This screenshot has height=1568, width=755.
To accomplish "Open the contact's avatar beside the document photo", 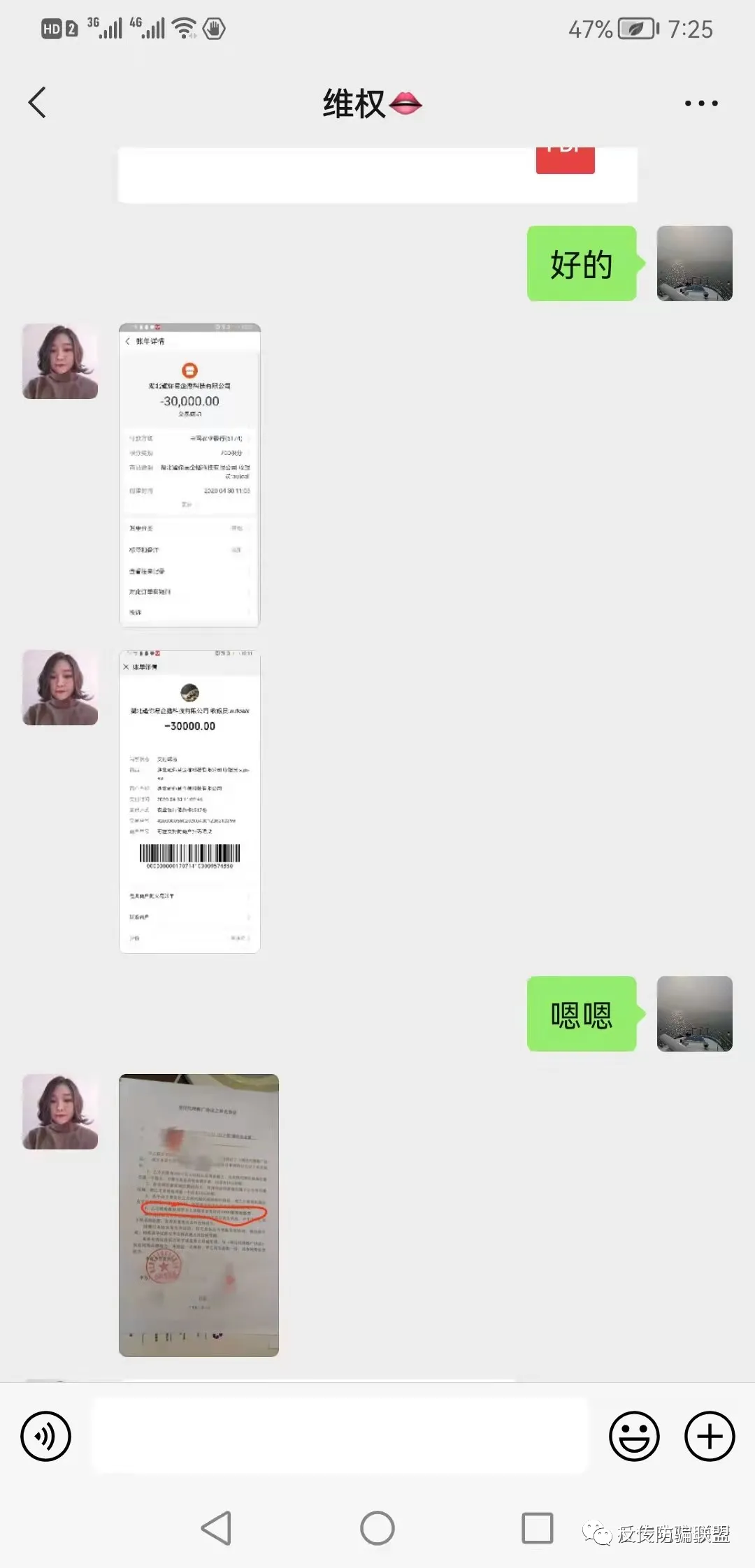I will [x=60, y=1112].
